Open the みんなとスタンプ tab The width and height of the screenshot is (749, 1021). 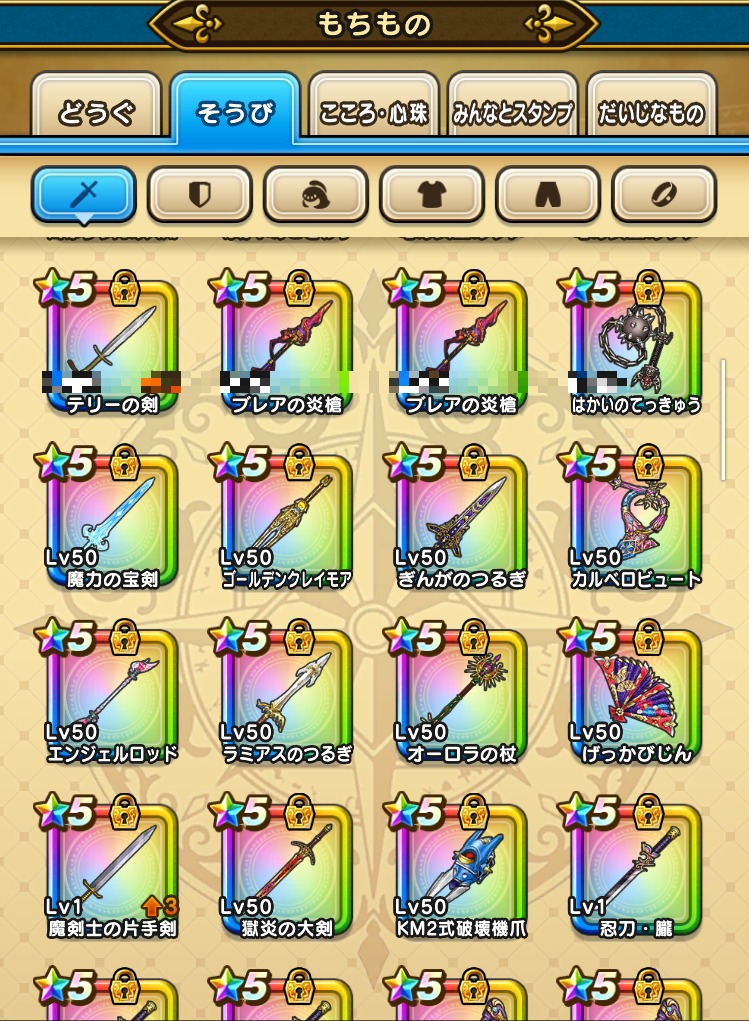512,112
